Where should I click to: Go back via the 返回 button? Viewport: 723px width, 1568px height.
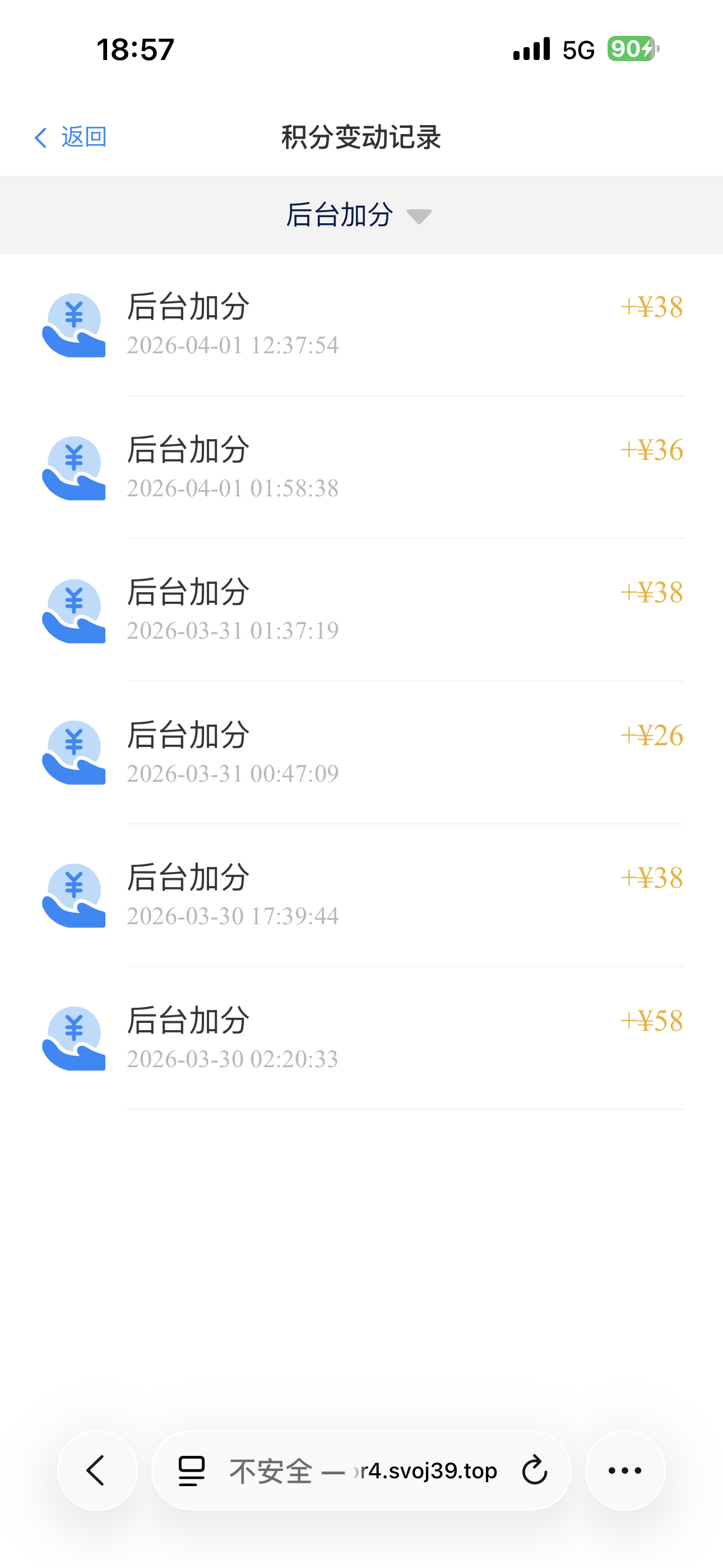[x=71, y=137]
